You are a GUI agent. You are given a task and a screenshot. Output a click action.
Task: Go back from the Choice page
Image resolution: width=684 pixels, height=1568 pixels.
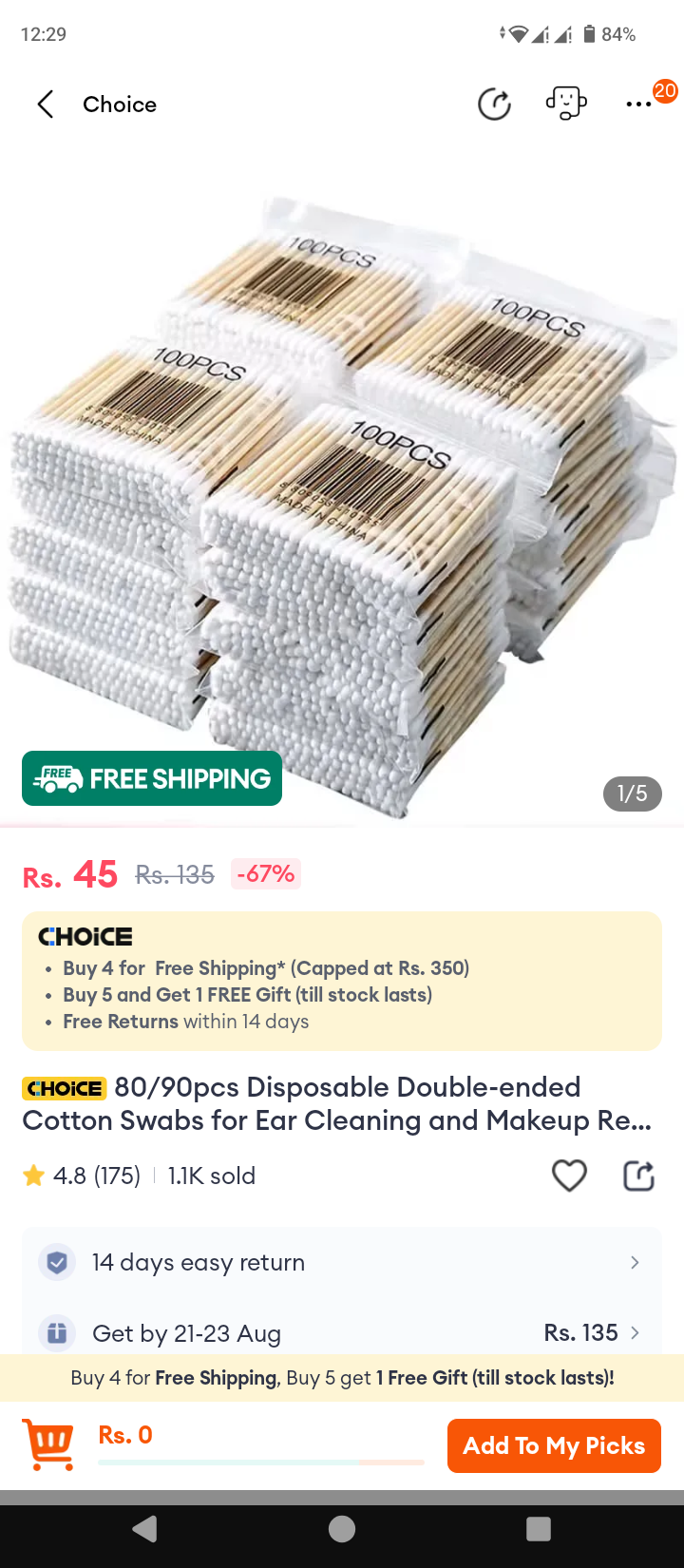[45, 105]
